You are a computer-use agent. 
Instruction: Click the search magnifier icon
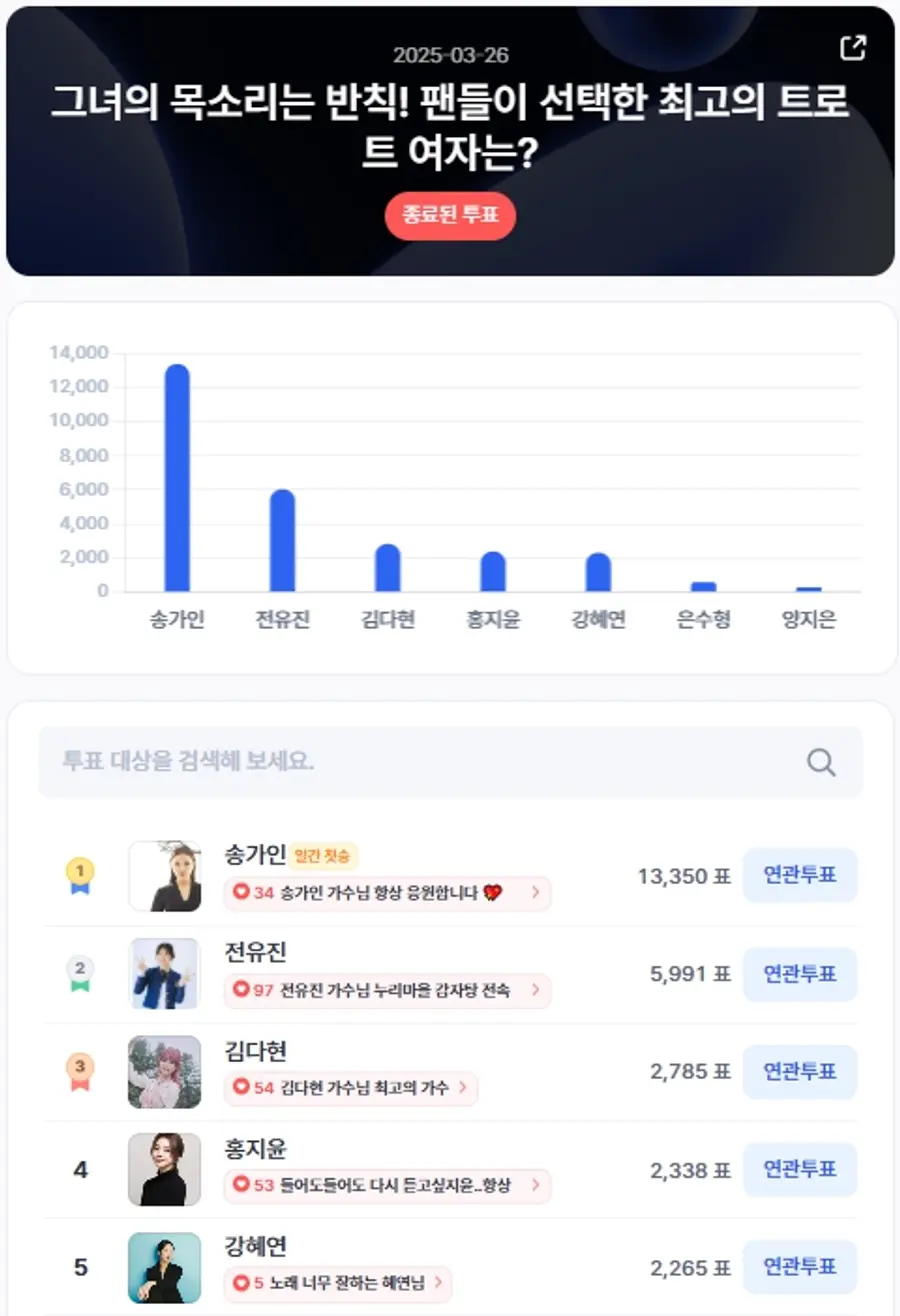pos(820,762)
